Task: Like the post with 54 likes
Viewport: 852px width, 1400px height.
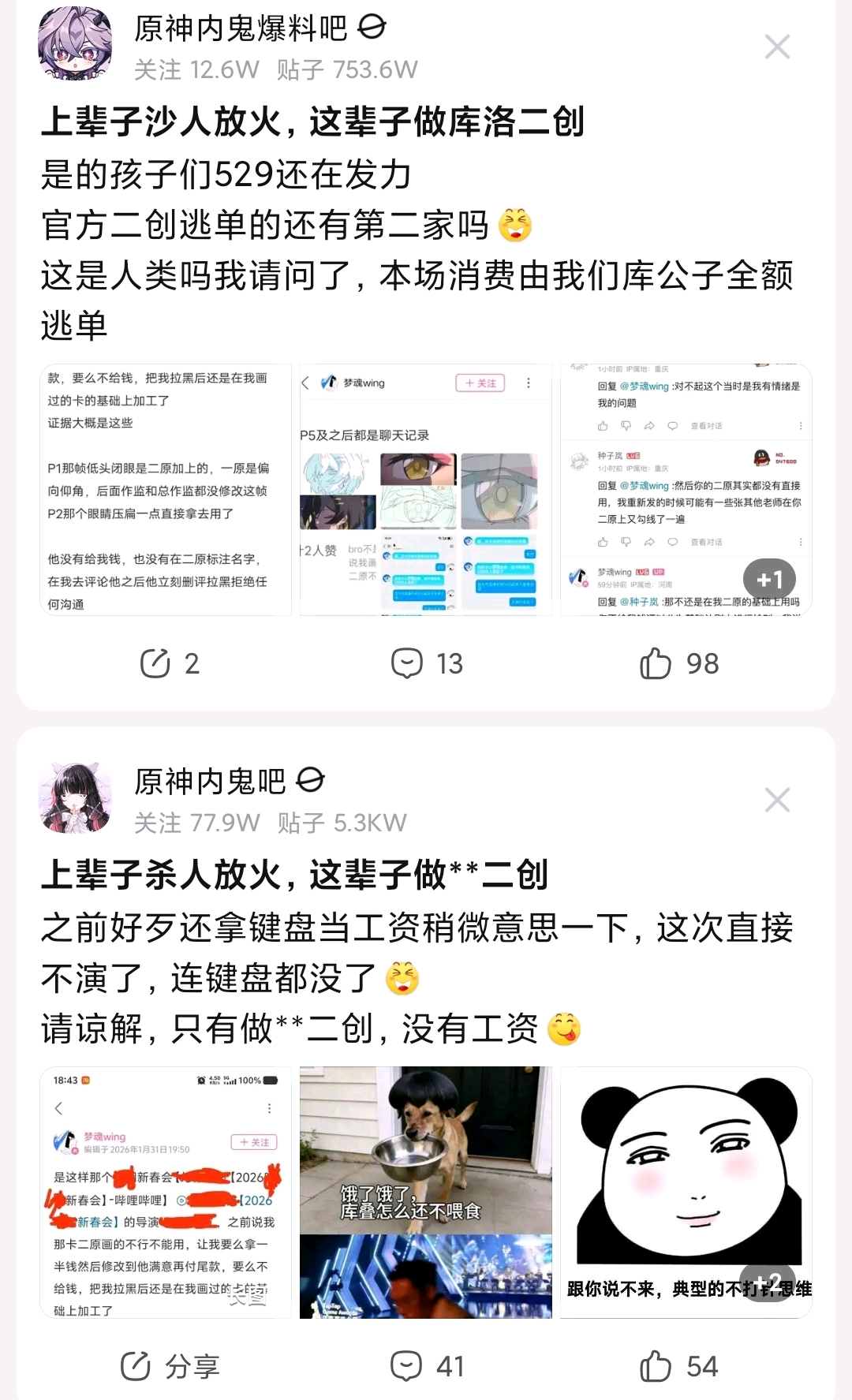Action: coord(679,1366)
